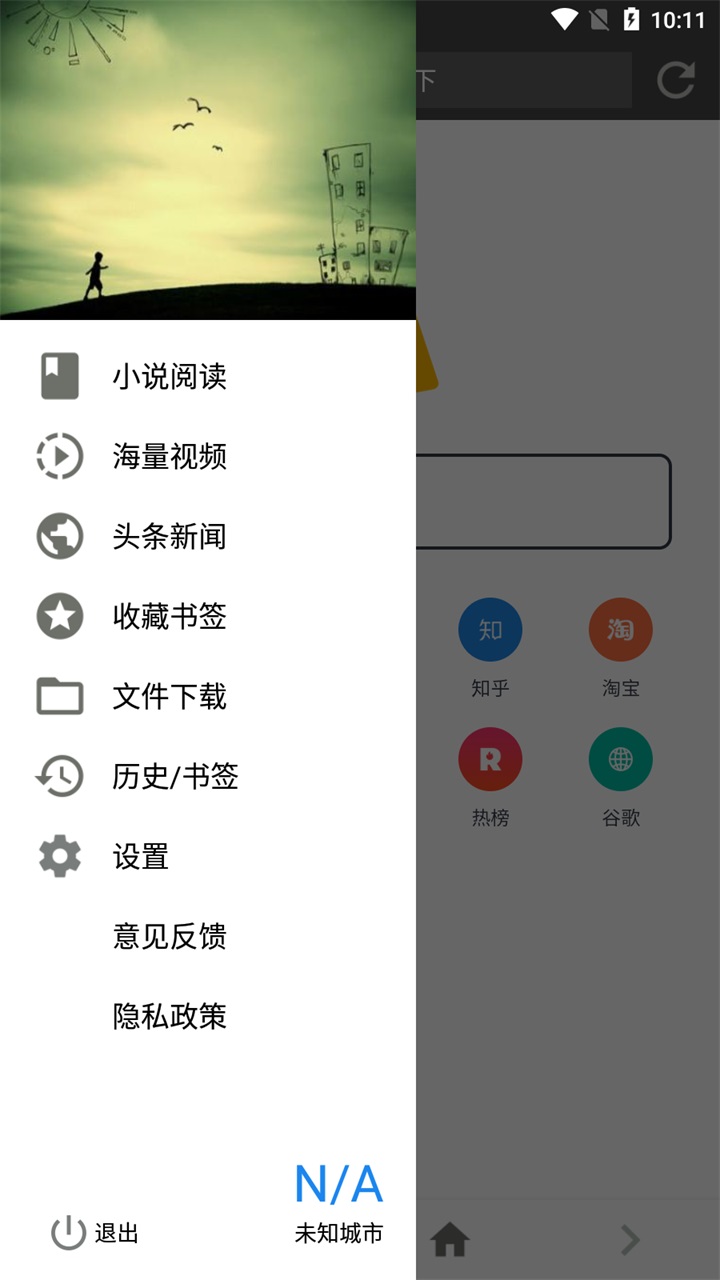Tap the forward arrow in toolbar

coord(630,1240)
